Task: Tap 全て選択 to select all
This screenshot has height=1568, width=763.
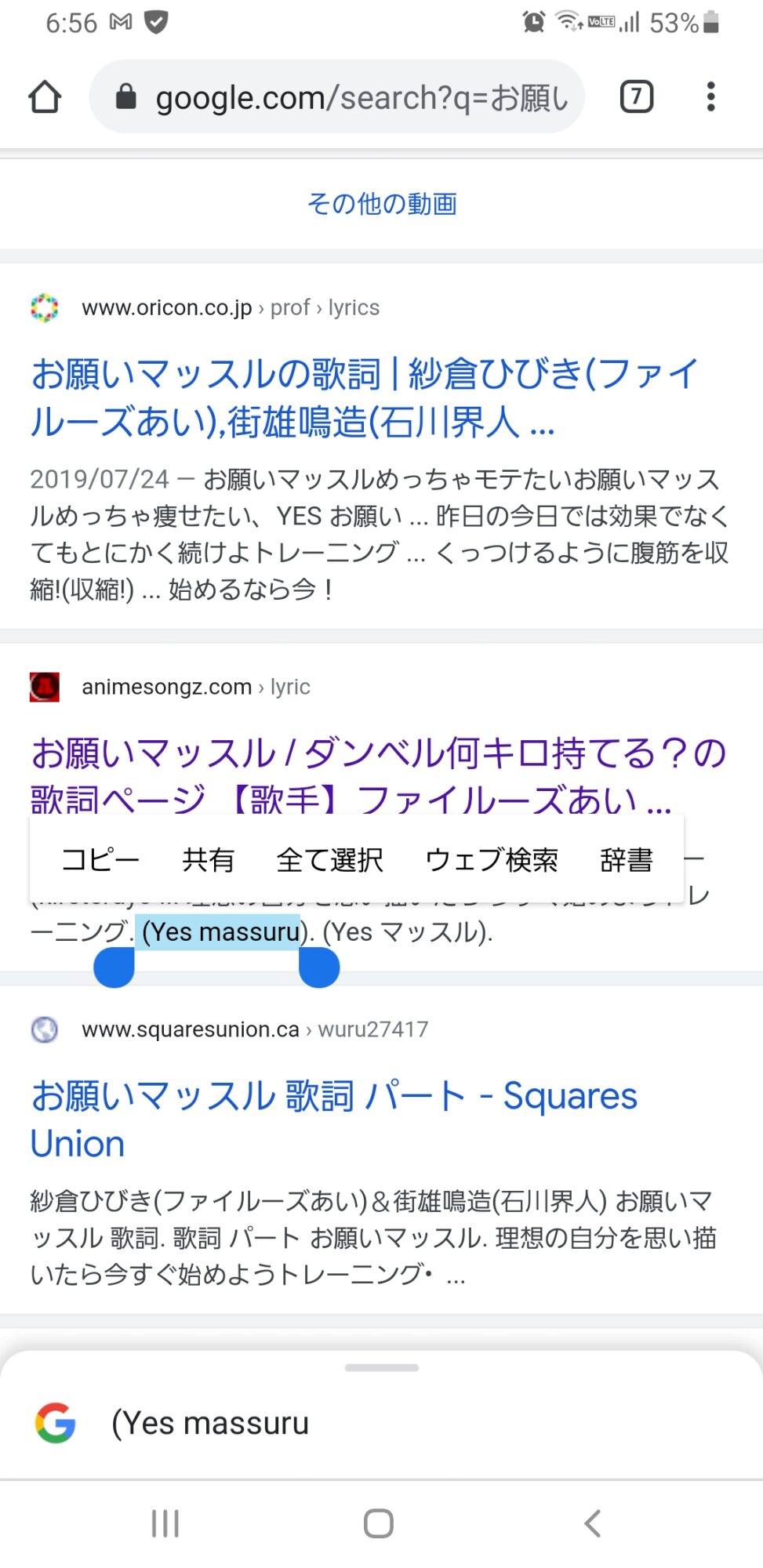Action: (329, 860)
